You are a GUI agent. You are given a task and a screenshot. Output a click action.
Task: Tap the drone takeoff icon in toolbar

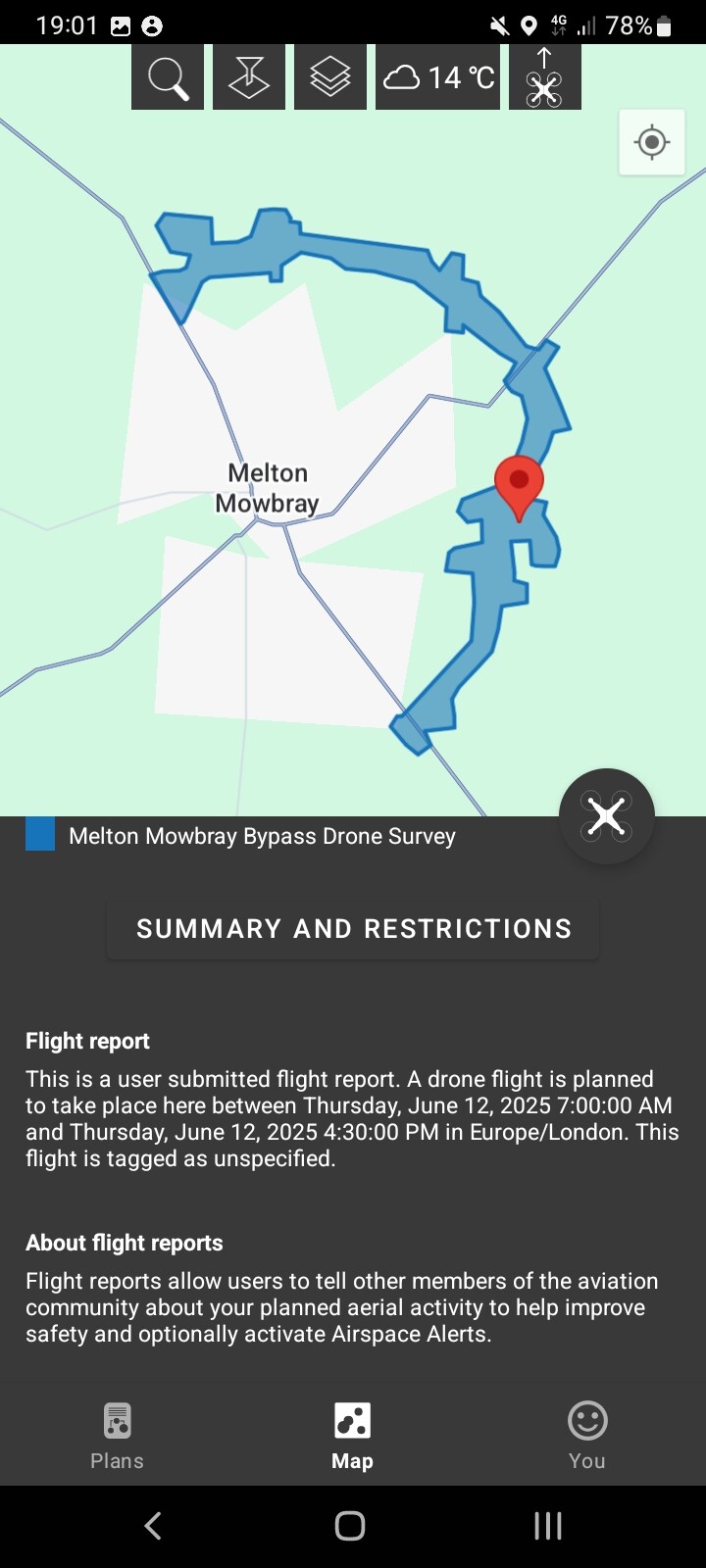tap(544, 77)
